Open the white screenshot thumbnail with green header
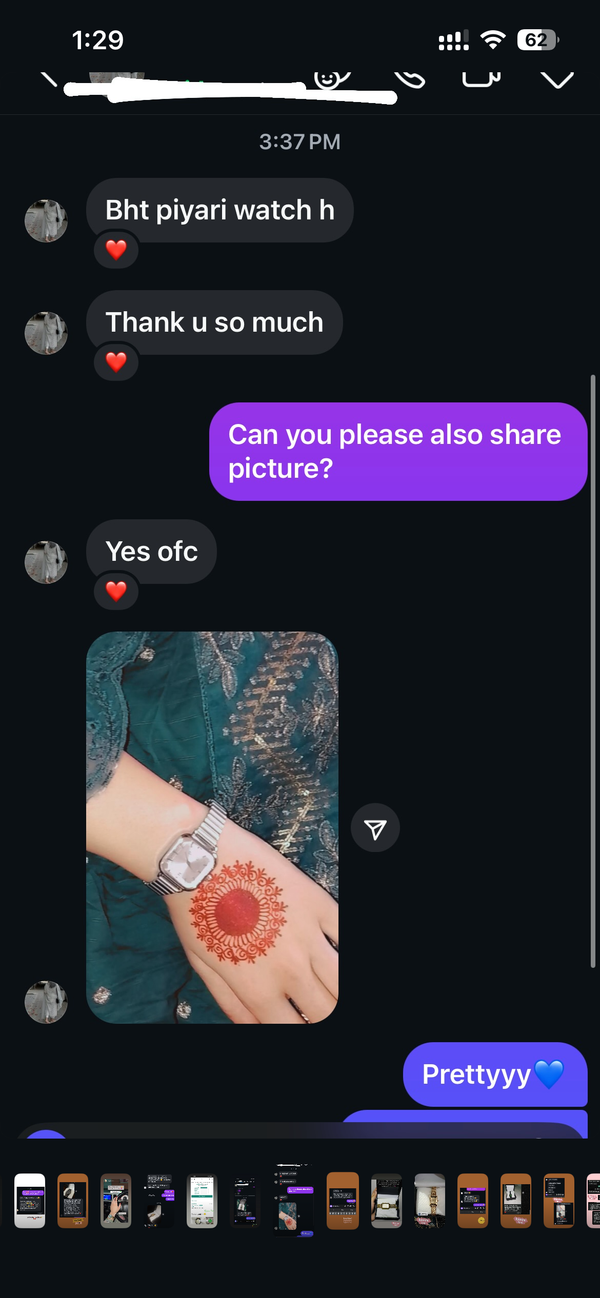 point(202,1201)
